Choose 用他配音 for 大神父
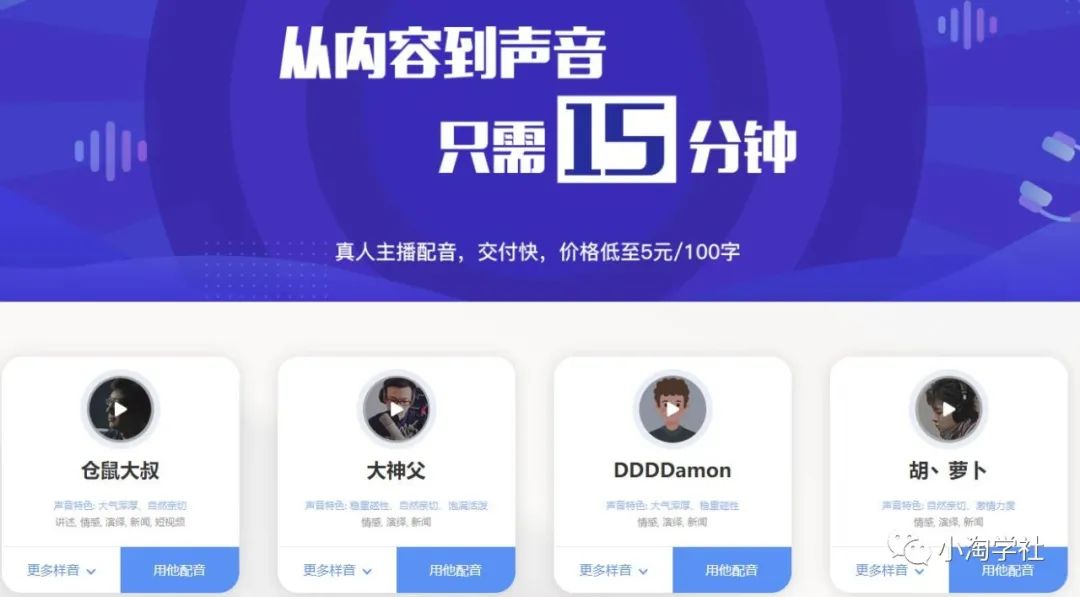The width and height of the screenshot is (1080, 597). pyautogui.click(x=456, y=570)
